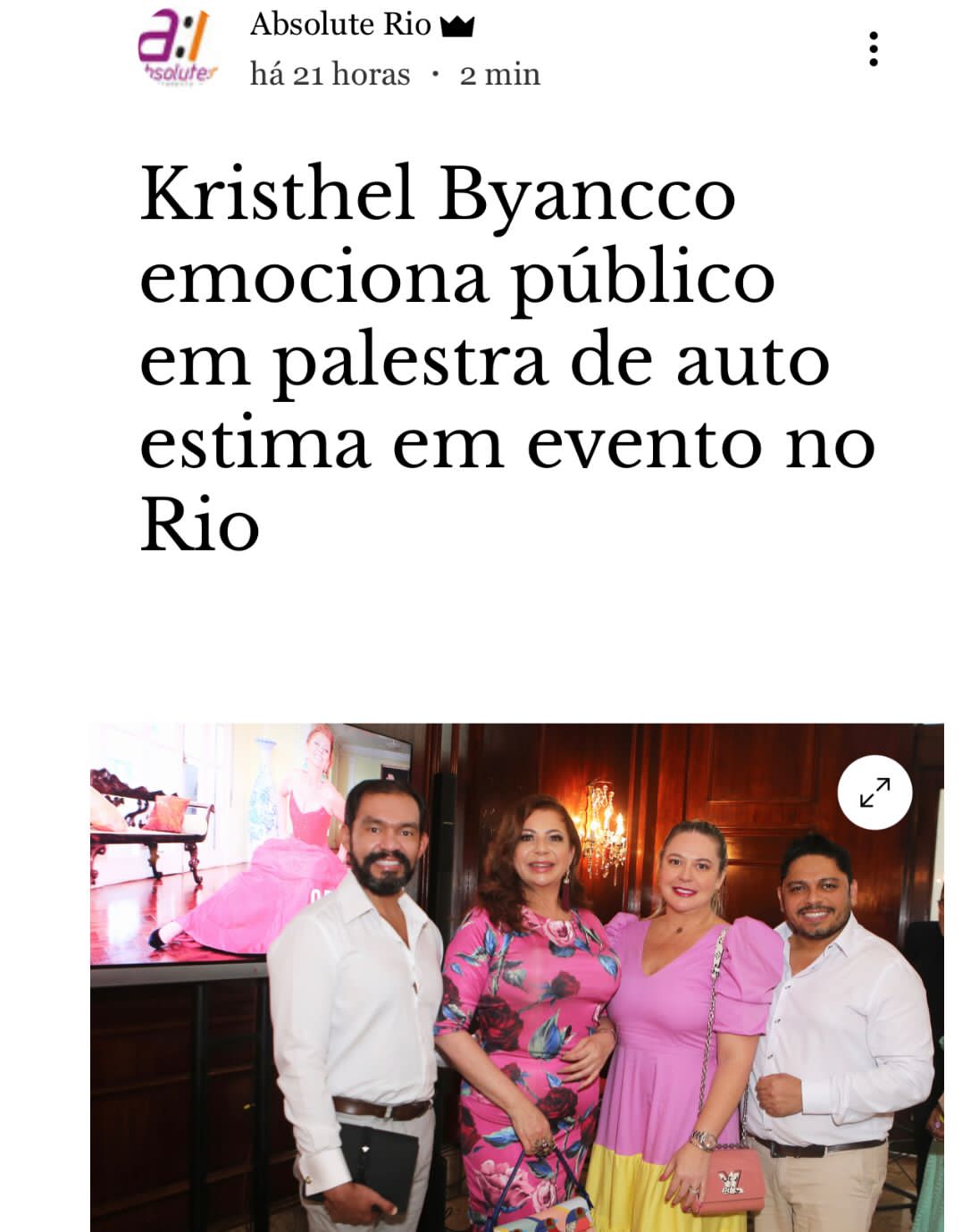The height and width of the screenshot is (1232, 979).
Task: Open the post's three-dot overflow menu
Action: pos(873,49)
